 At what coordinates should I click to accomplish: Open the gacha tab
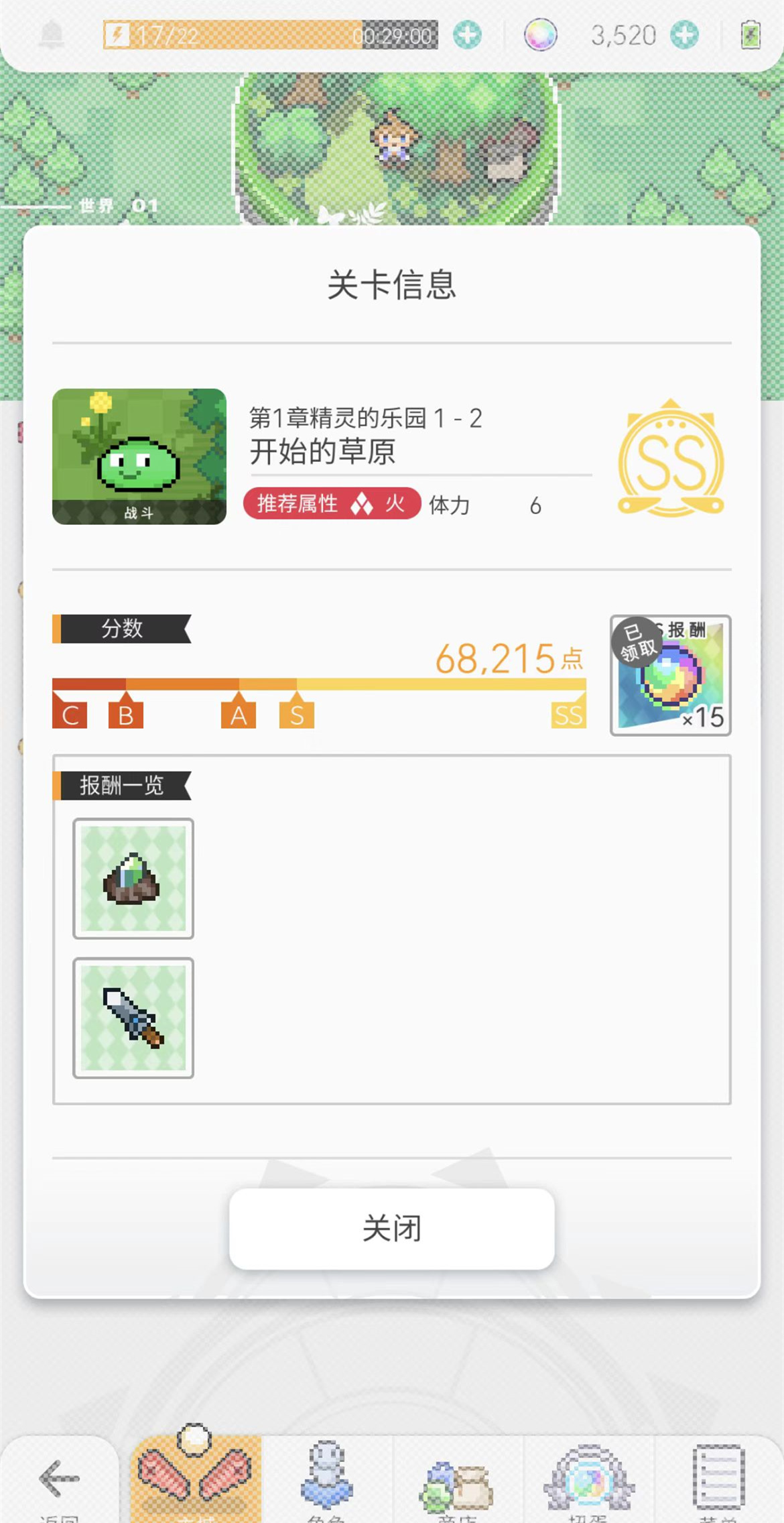tap(588, 1479)
